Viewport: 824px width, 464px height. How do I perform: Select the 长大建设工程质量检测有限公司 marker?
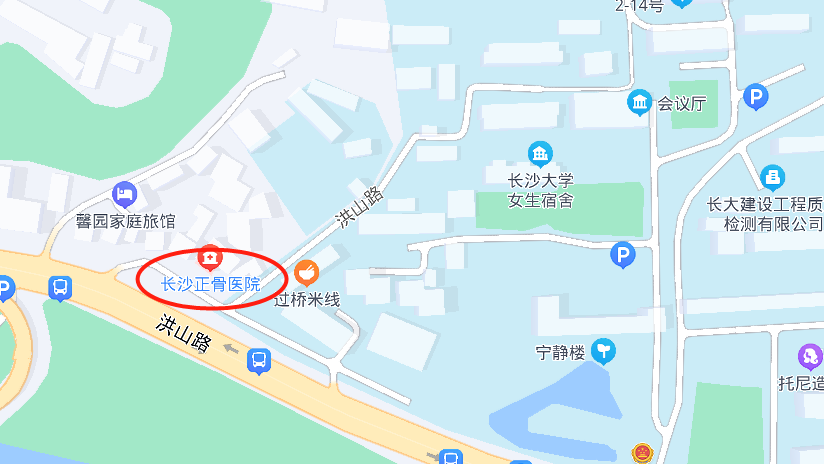point(771,177)
